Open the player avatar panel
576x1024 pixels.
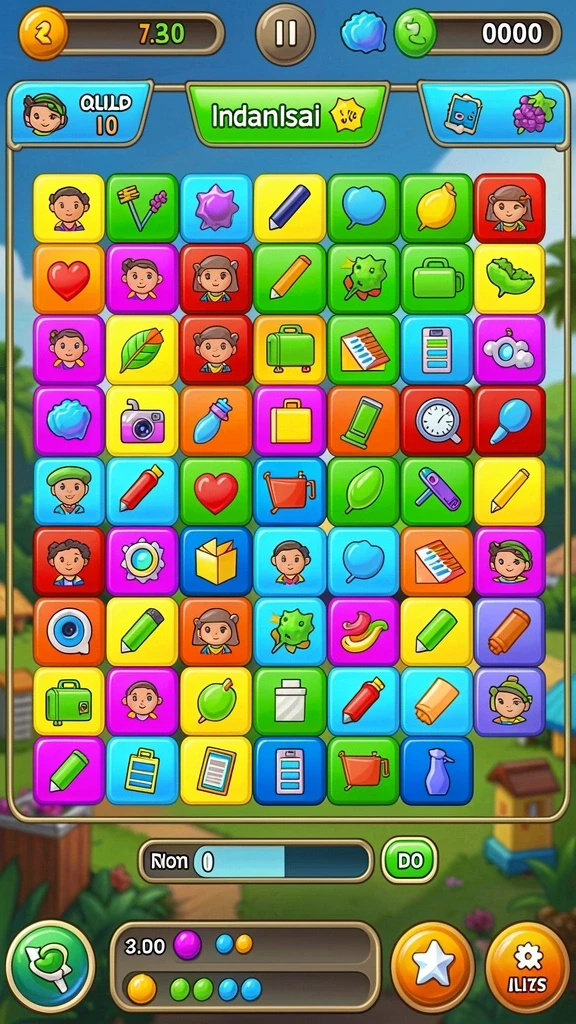78,112
